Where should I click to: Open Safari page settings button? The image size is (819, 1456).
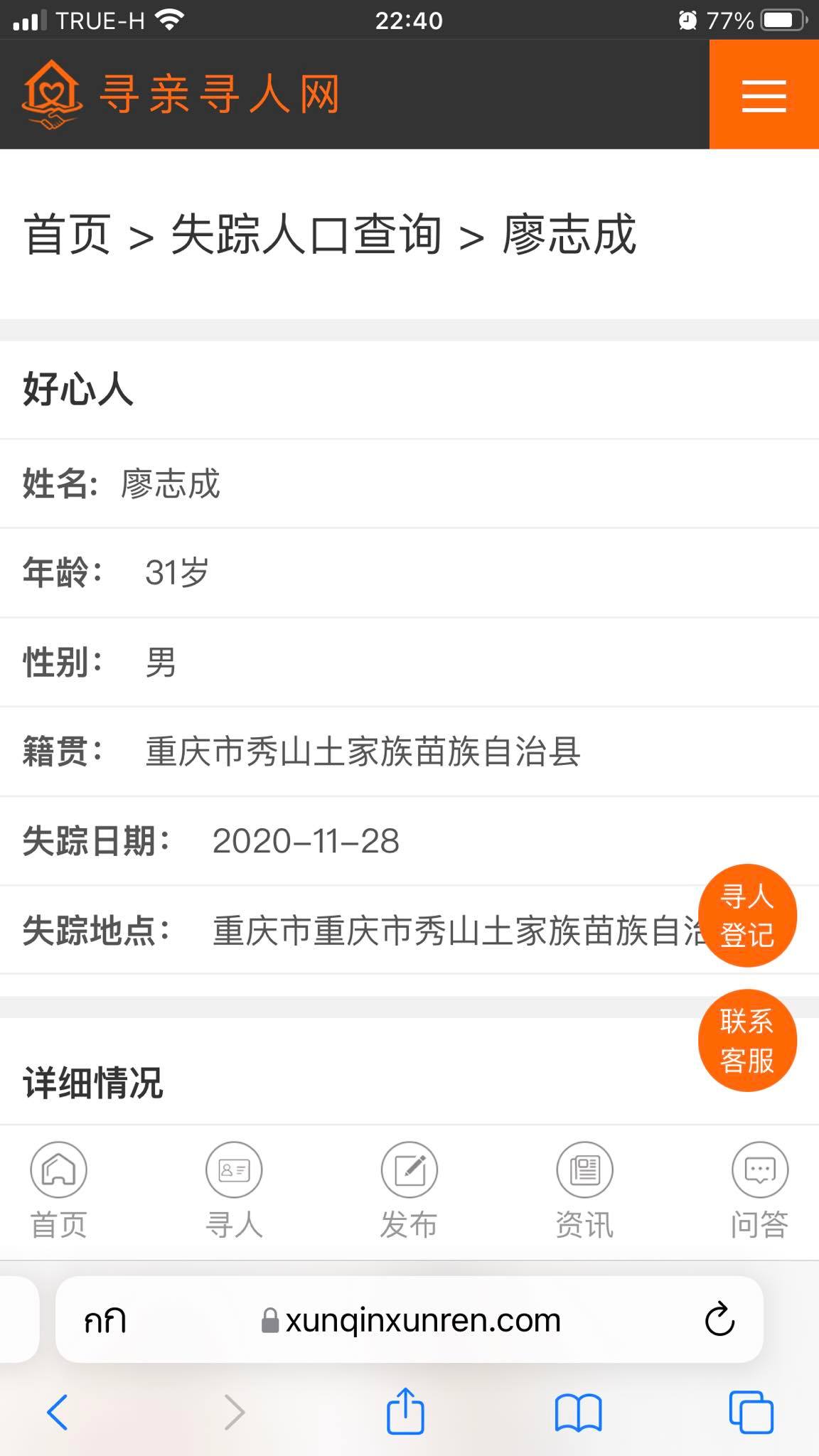(105, 1322)
